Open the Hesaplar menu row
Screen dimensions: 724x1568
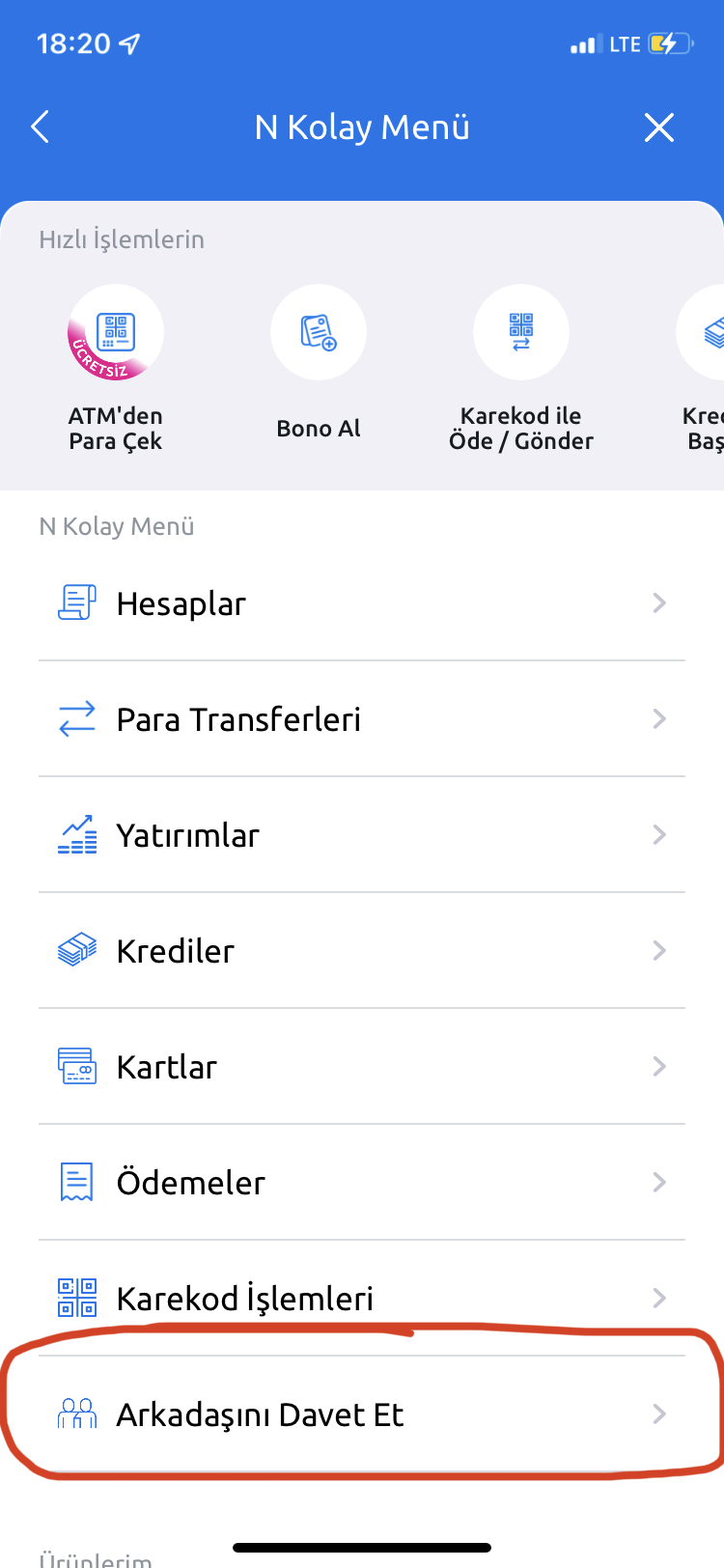[362, 603]
